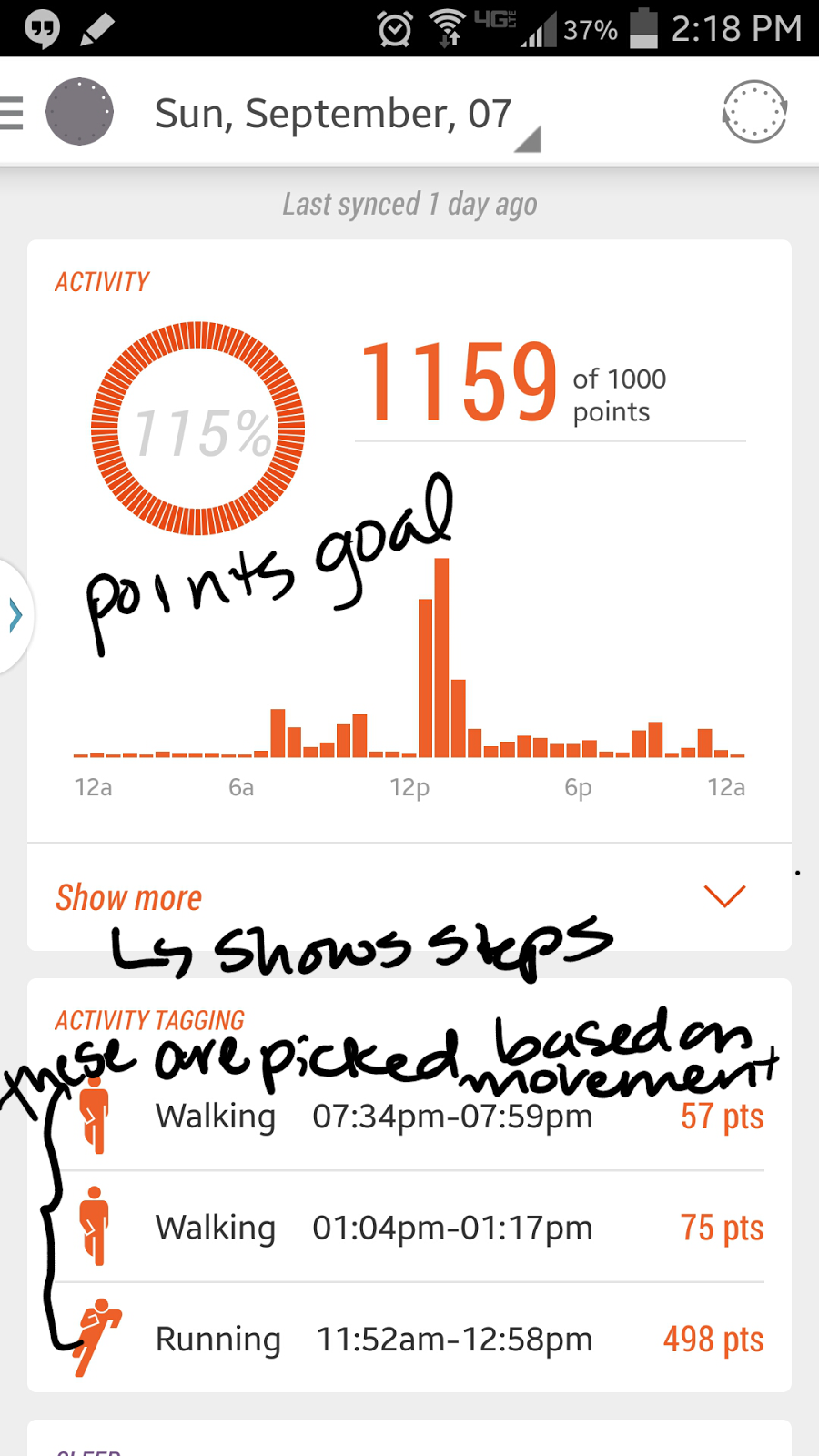This screenshot has width=819, height=1456.
Task: Open the navigation drawer menu
Action: (13, 113)
